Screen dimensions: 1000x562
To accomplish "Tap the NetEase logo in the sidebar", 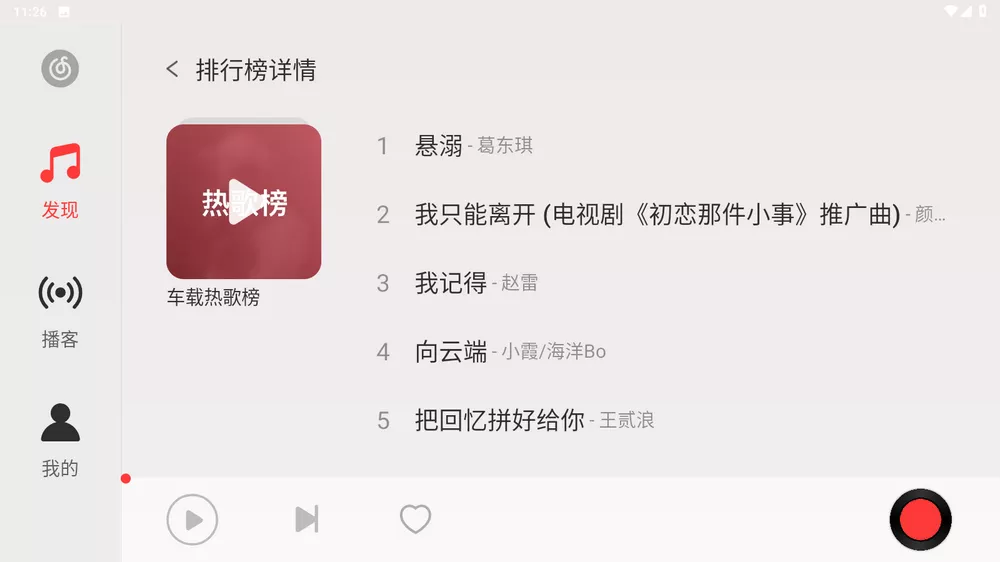I will (60, 69).
